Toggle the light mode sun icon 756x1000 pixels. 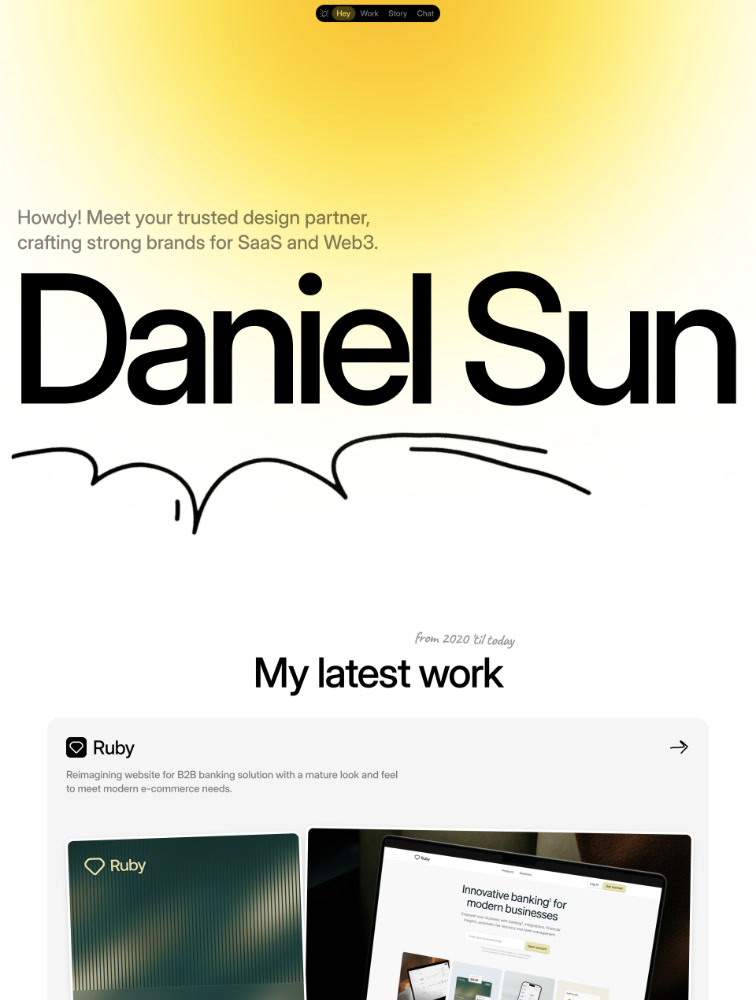coord(324,14)
